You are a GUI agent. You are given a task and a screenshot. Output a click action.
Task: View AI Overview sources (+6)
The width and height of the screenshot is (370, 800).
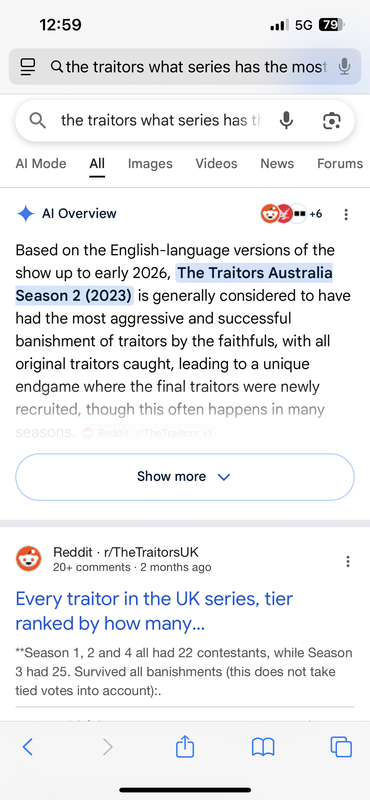pyautogui.click(x=292, y=214)
